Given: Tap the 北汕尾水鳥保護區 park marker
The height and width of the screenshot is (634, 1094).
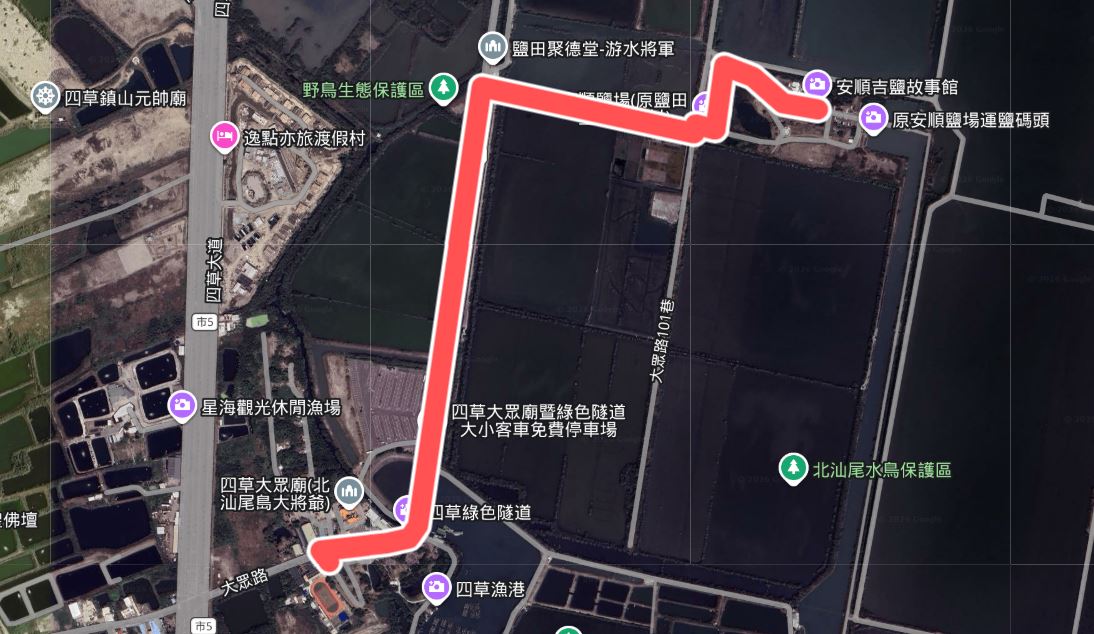Looking at the screenshot, I should (x=793, y=468).
